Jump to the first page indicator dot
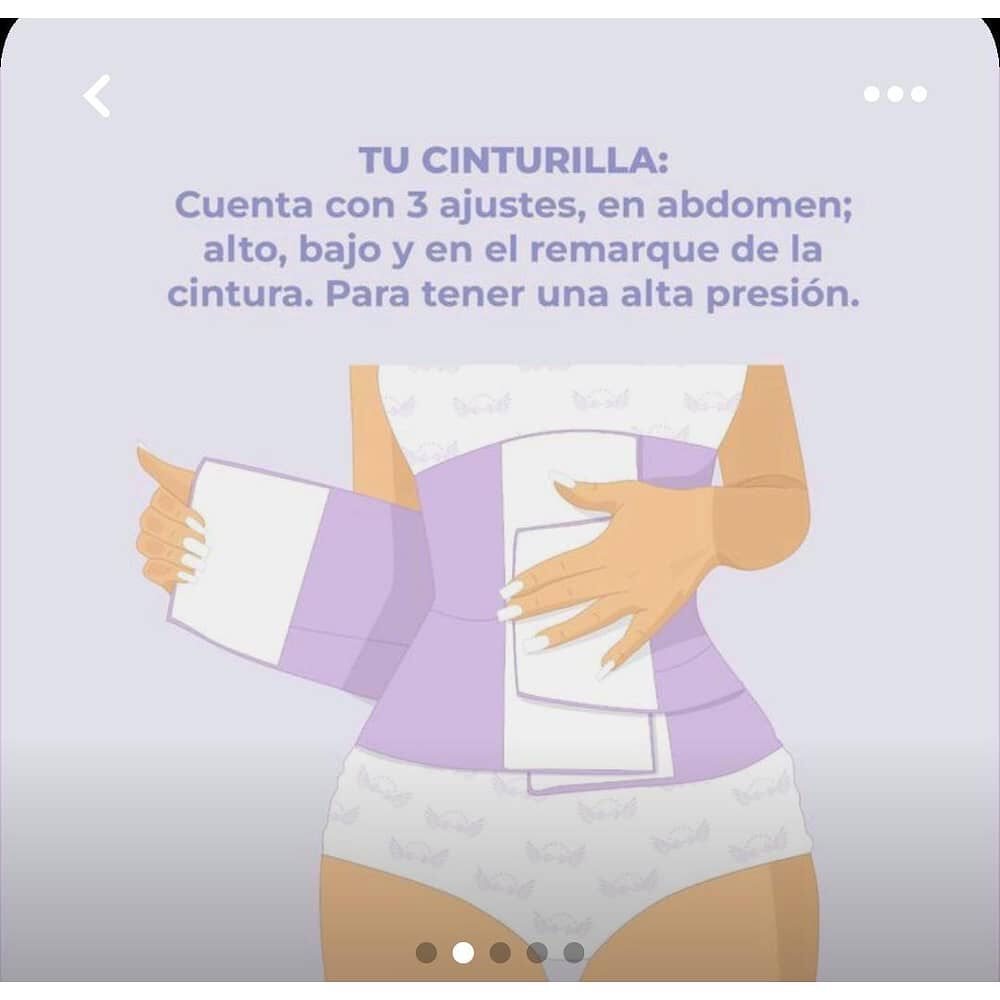The image size is (1000, 1000). tap(426, 952)
